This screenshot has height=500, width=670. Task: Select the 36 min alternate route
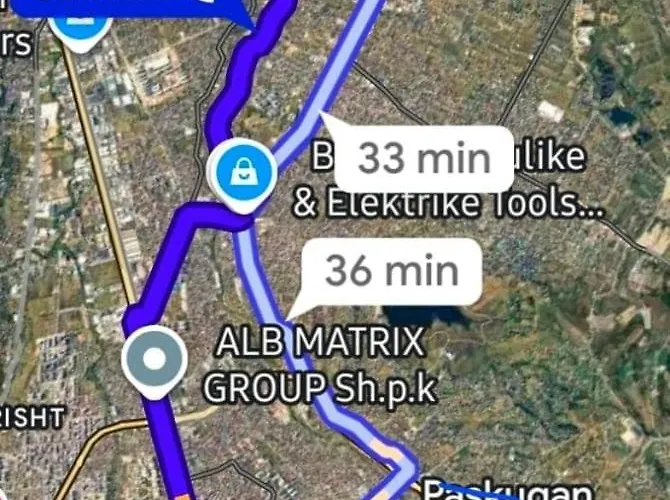coord(391,271)
